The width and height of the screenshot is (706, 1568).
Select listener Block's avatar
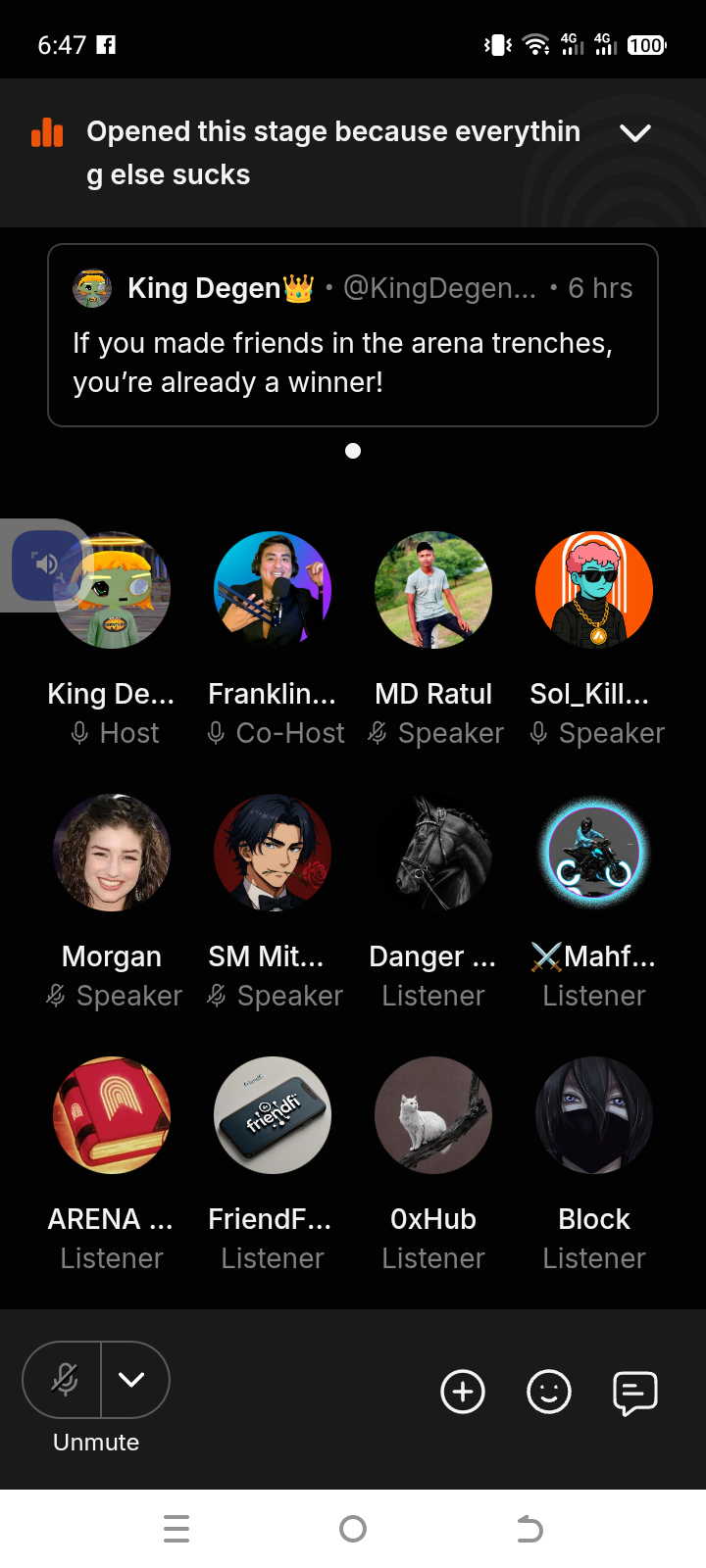pos(594,1115)
